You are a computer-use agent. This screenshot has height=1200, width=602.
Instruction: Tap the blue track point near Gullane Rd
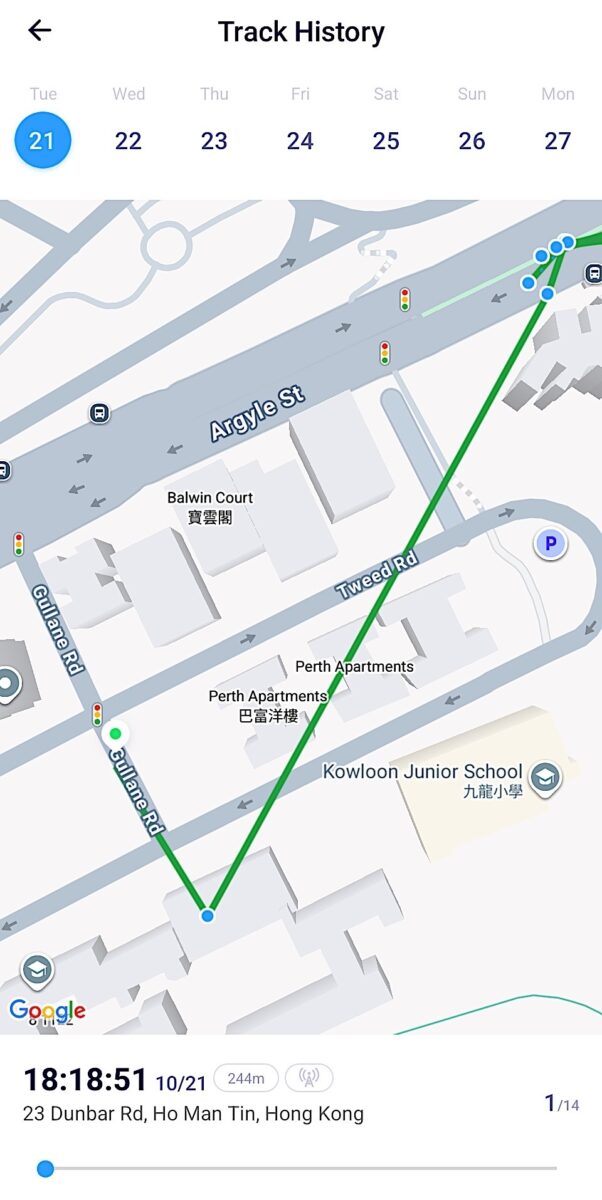click(x=208, y=915)
